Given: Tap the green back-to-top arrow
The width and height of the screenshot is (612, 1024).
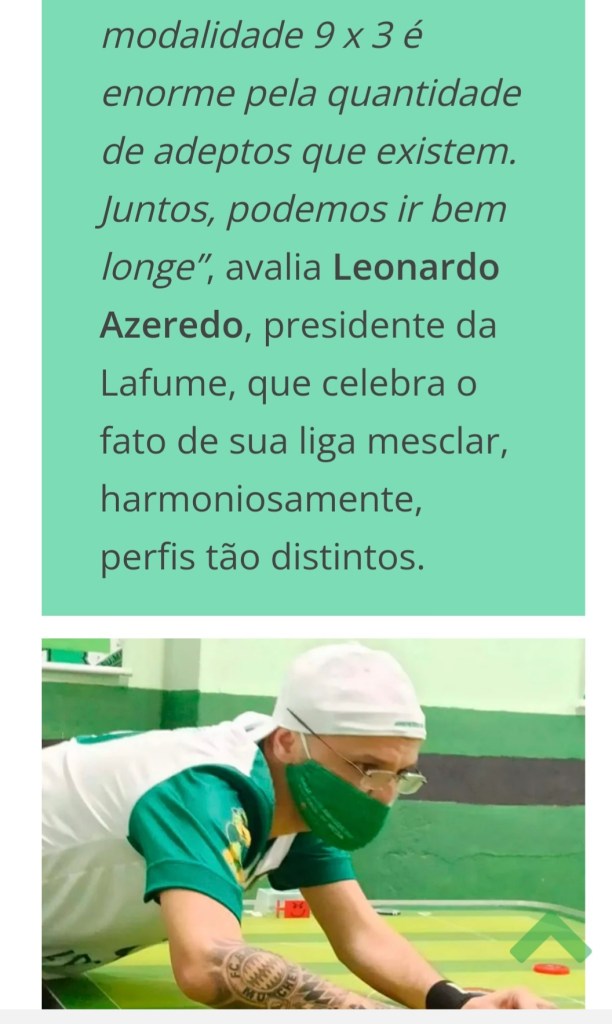Looking at the screenshot, I should [550, 939].
